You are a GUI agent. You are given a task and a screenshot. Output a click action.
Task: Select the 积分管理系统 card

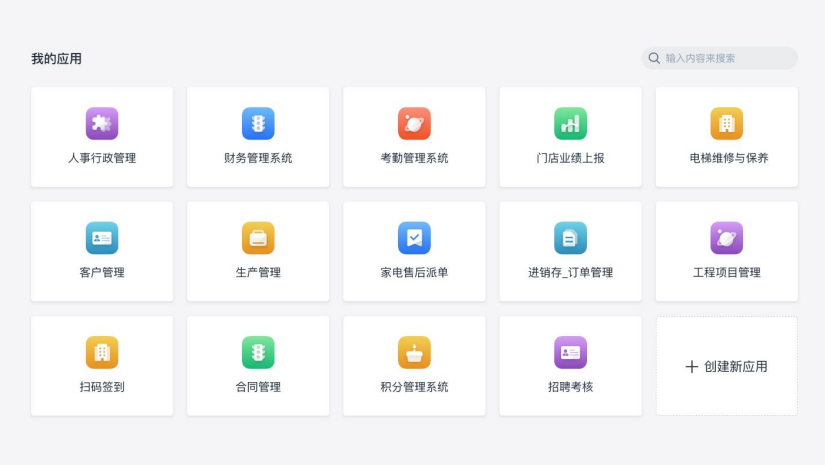[414, 366]
